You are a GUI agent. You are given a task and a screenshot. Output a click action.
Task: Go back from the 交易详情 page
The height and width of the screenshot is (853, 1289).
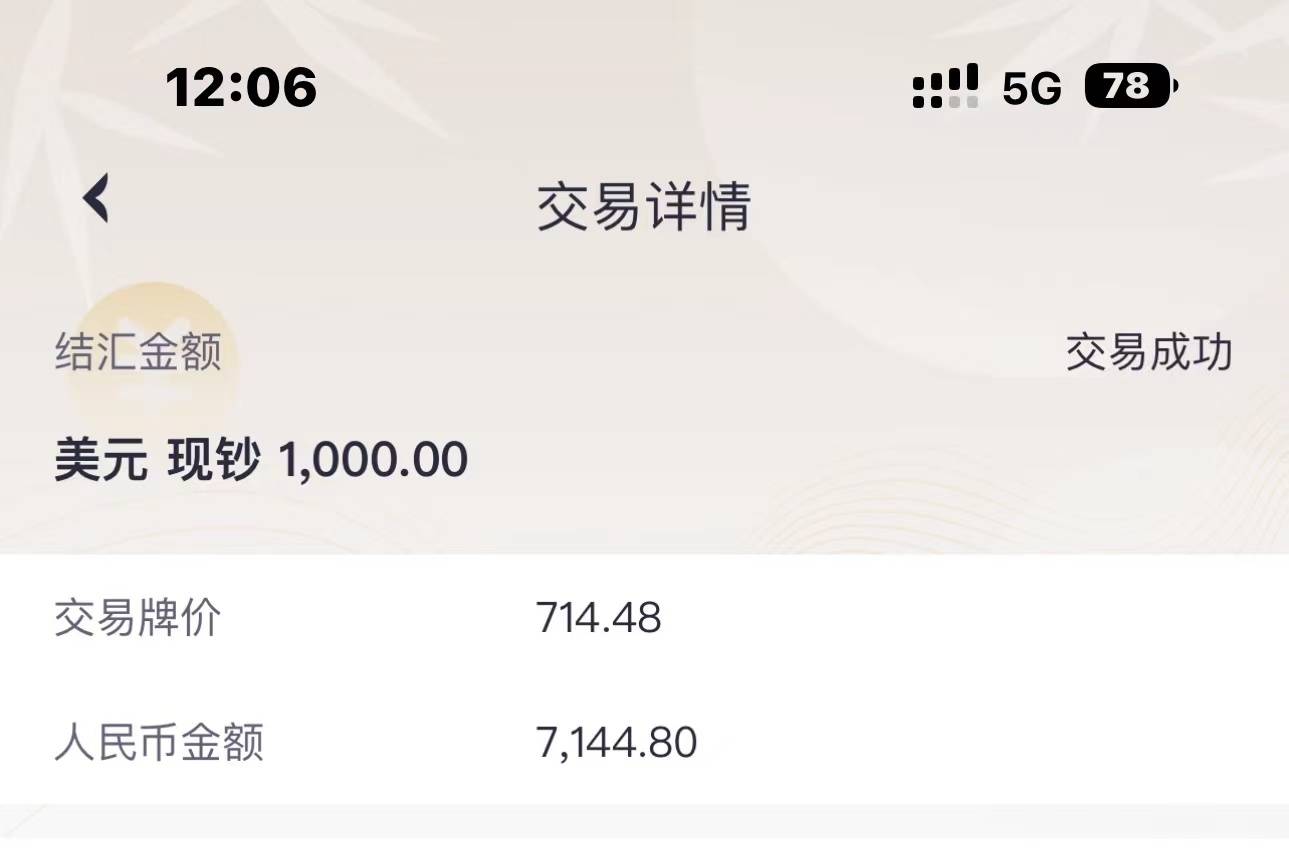[x=96, y=198]
